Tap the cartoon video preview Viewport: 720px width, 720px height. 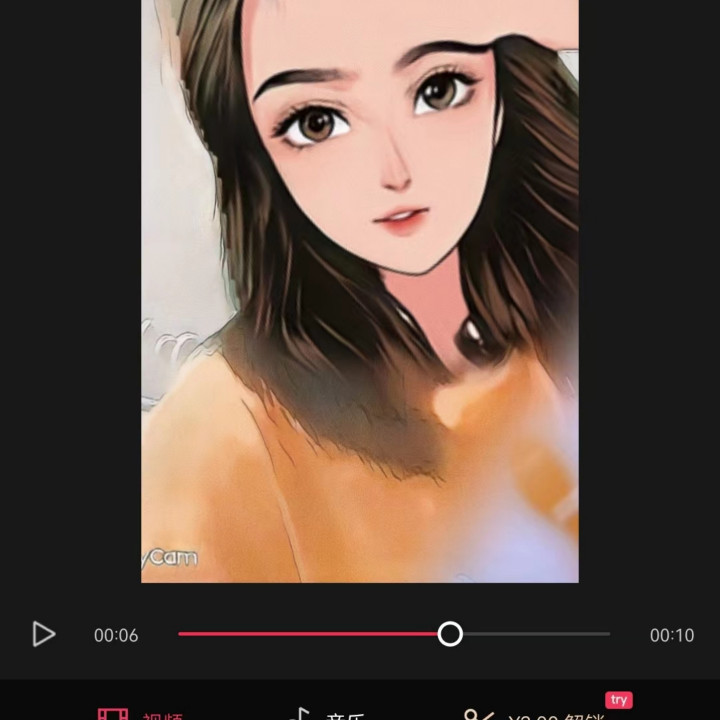(360, 291)
